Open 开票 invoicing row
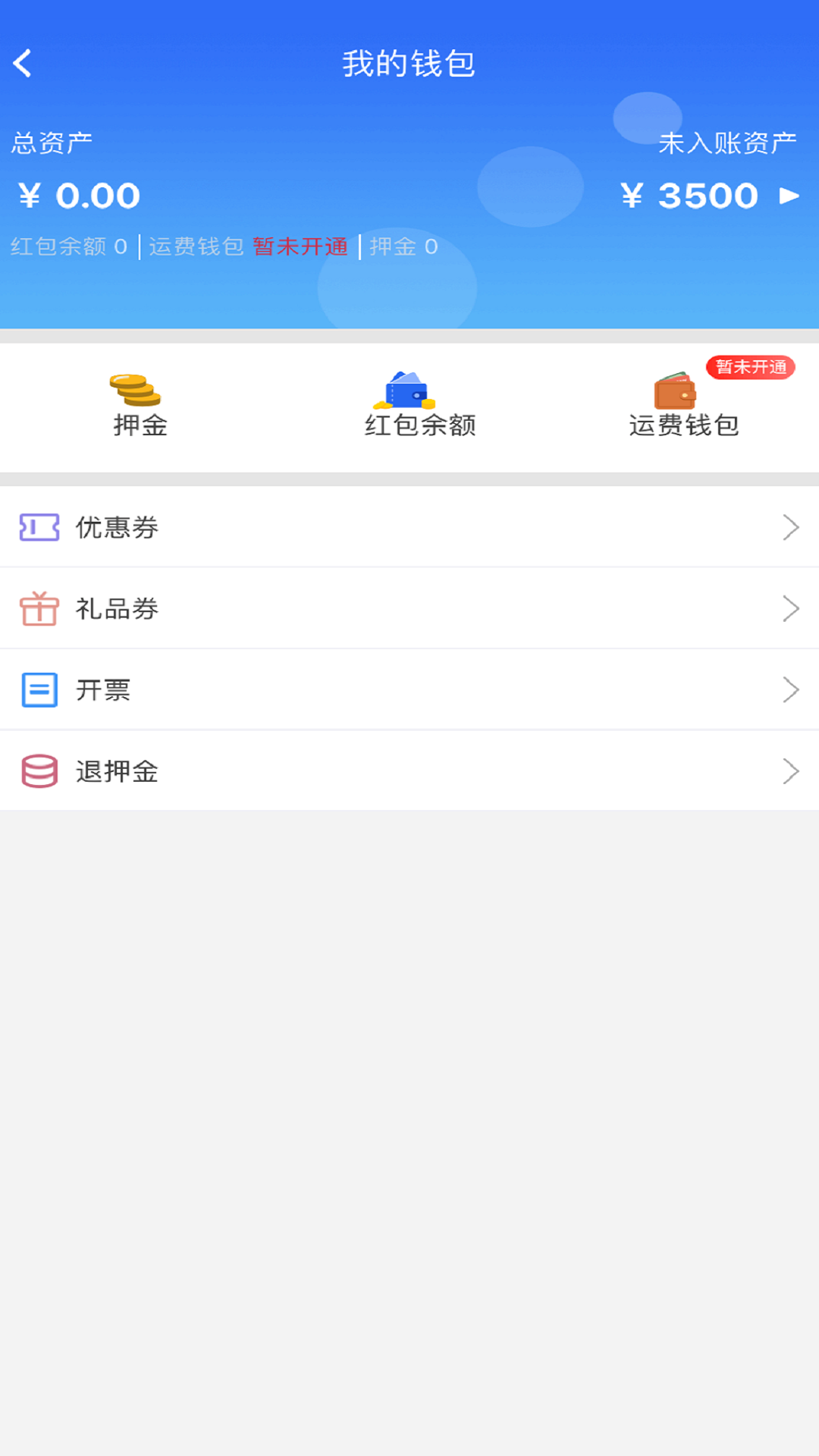 [x=409, y=690]
